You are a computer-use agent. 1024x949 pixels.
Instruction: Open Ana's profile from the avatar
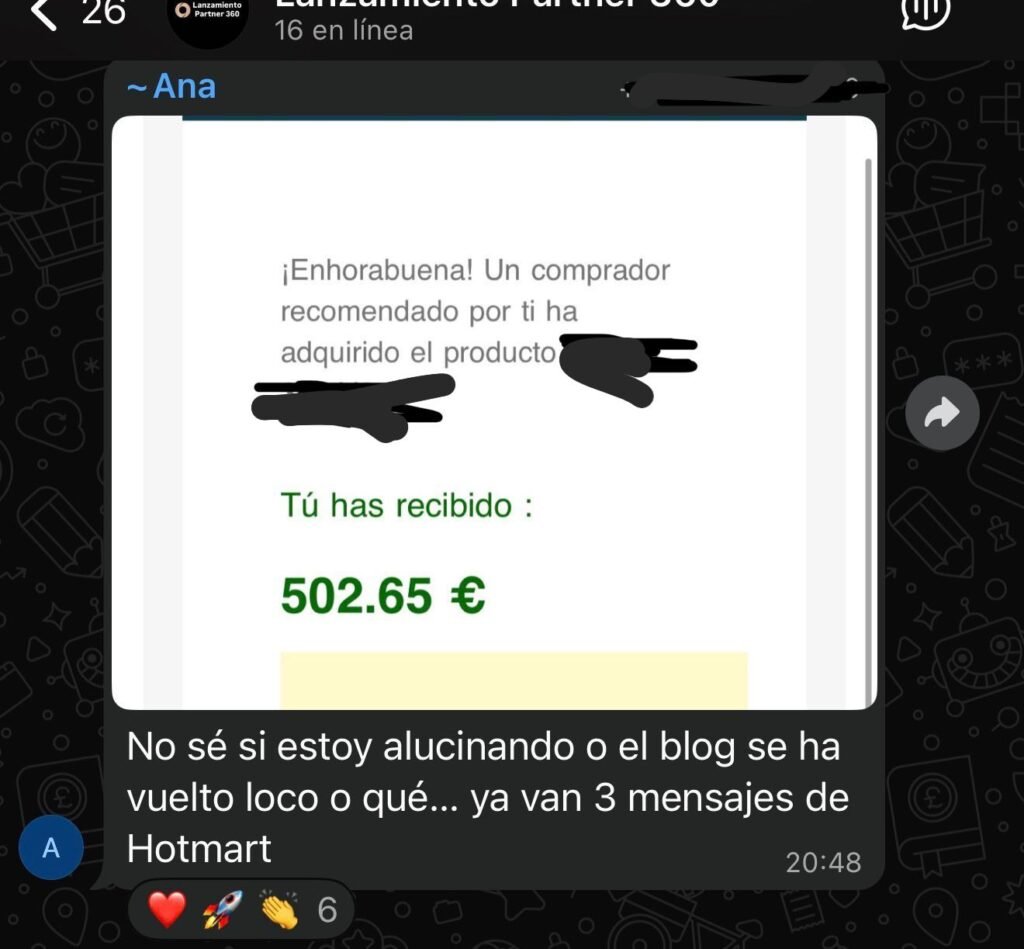51,848
